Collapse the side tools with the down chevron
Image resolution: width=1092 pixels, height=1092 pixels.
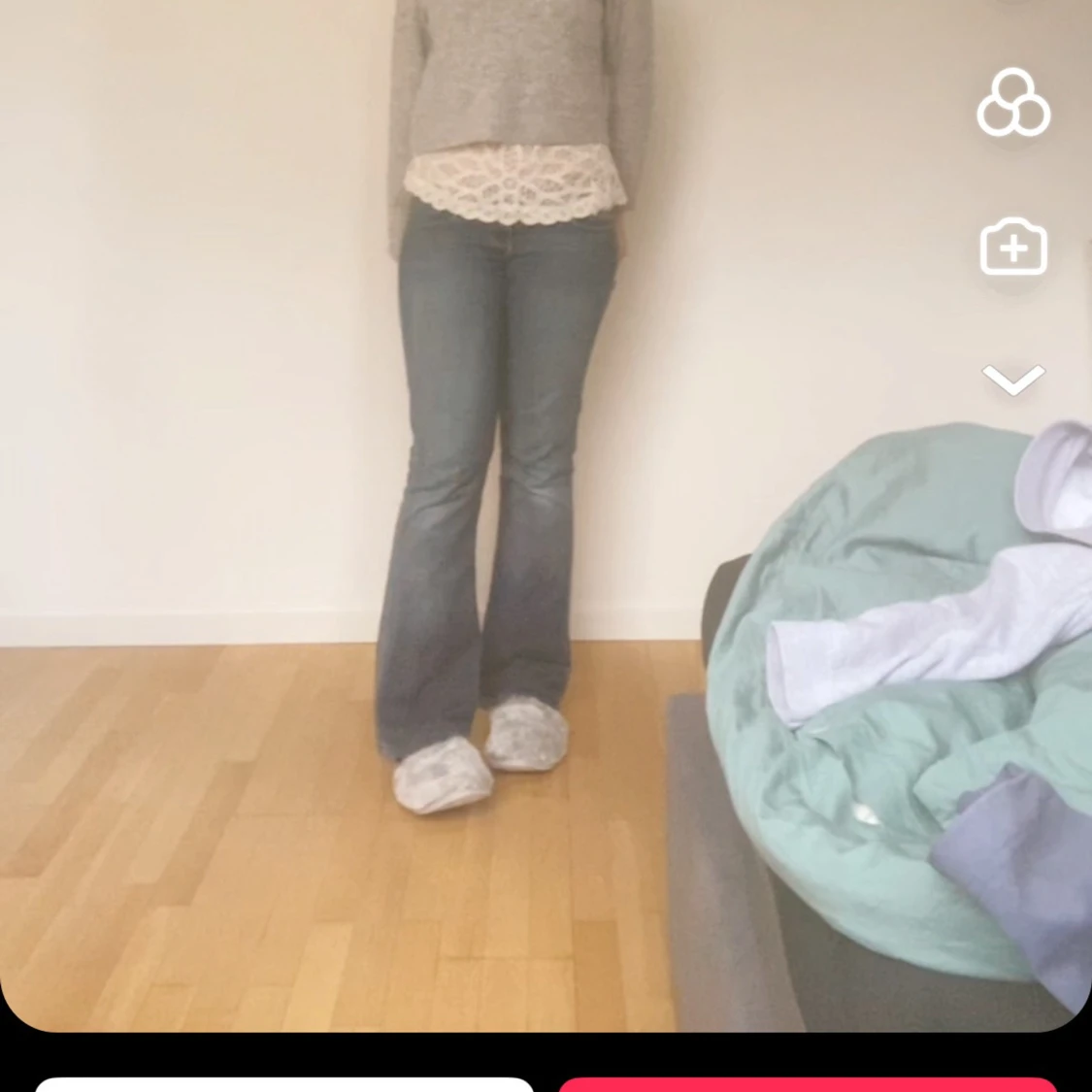pos(1012,380)
